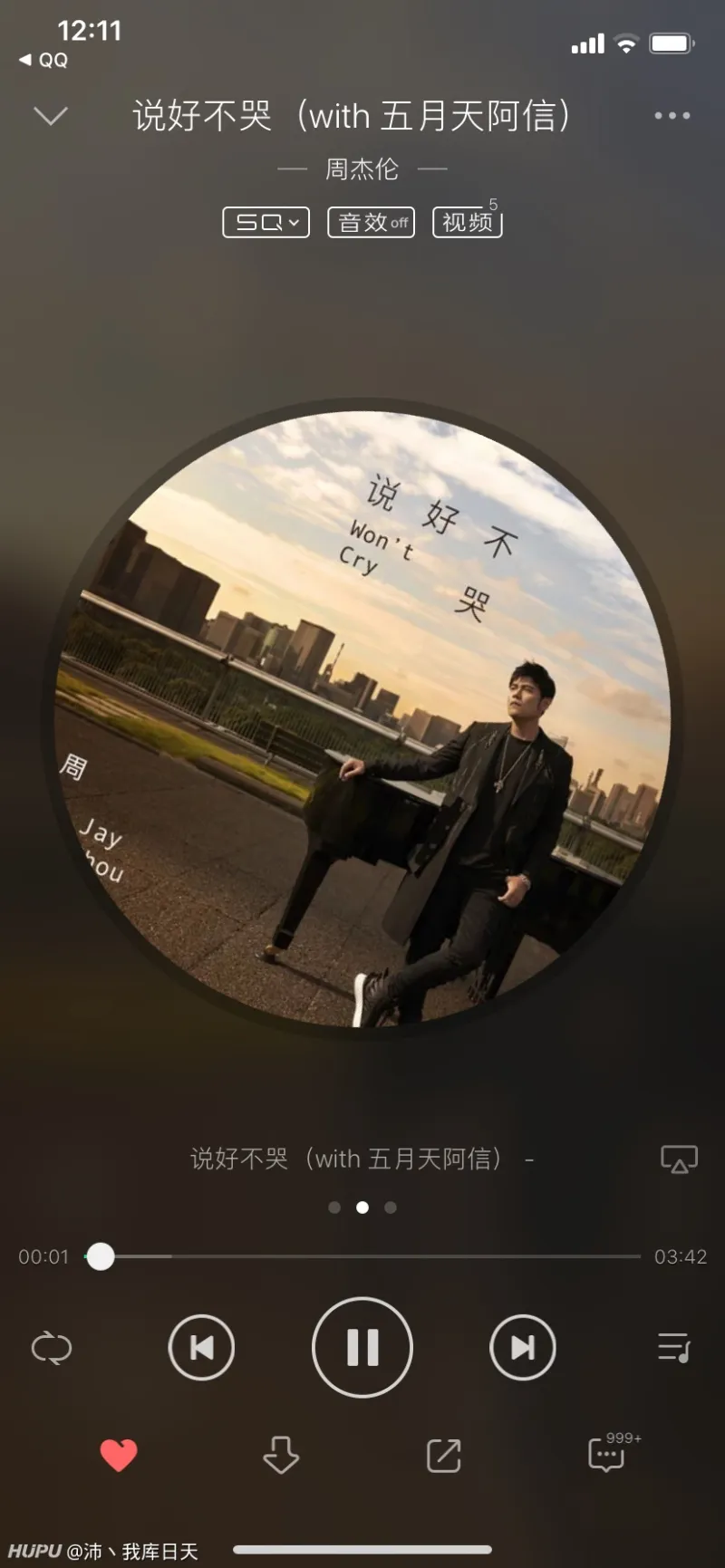This screenshot has height=1568, width=725.
Task: Unlike the song with the red heart
Action: (118, 1456)
